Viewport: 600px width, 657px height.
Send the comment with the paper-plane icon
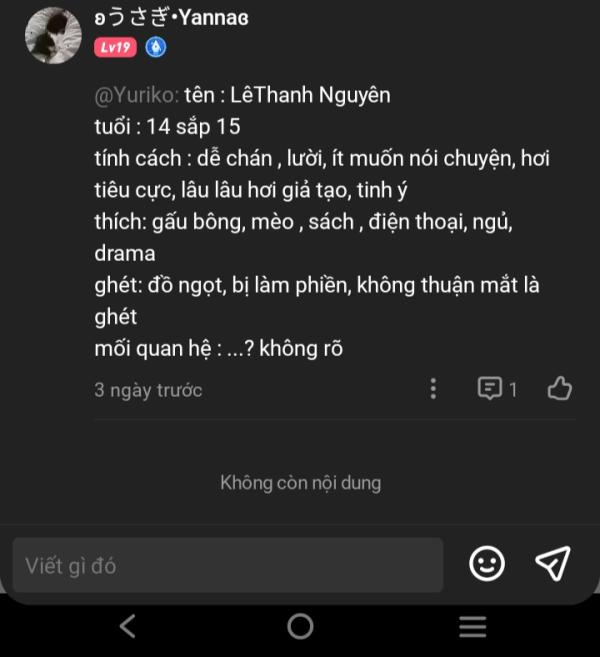[553, 564]
